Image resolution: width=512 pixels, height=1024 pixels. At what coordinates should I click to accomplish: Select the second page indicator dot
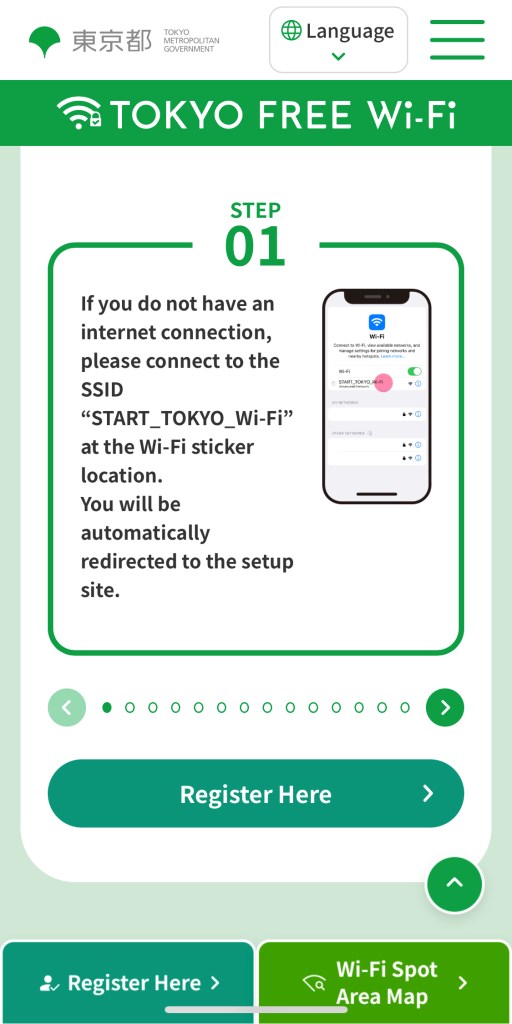(x=130, y=707)
